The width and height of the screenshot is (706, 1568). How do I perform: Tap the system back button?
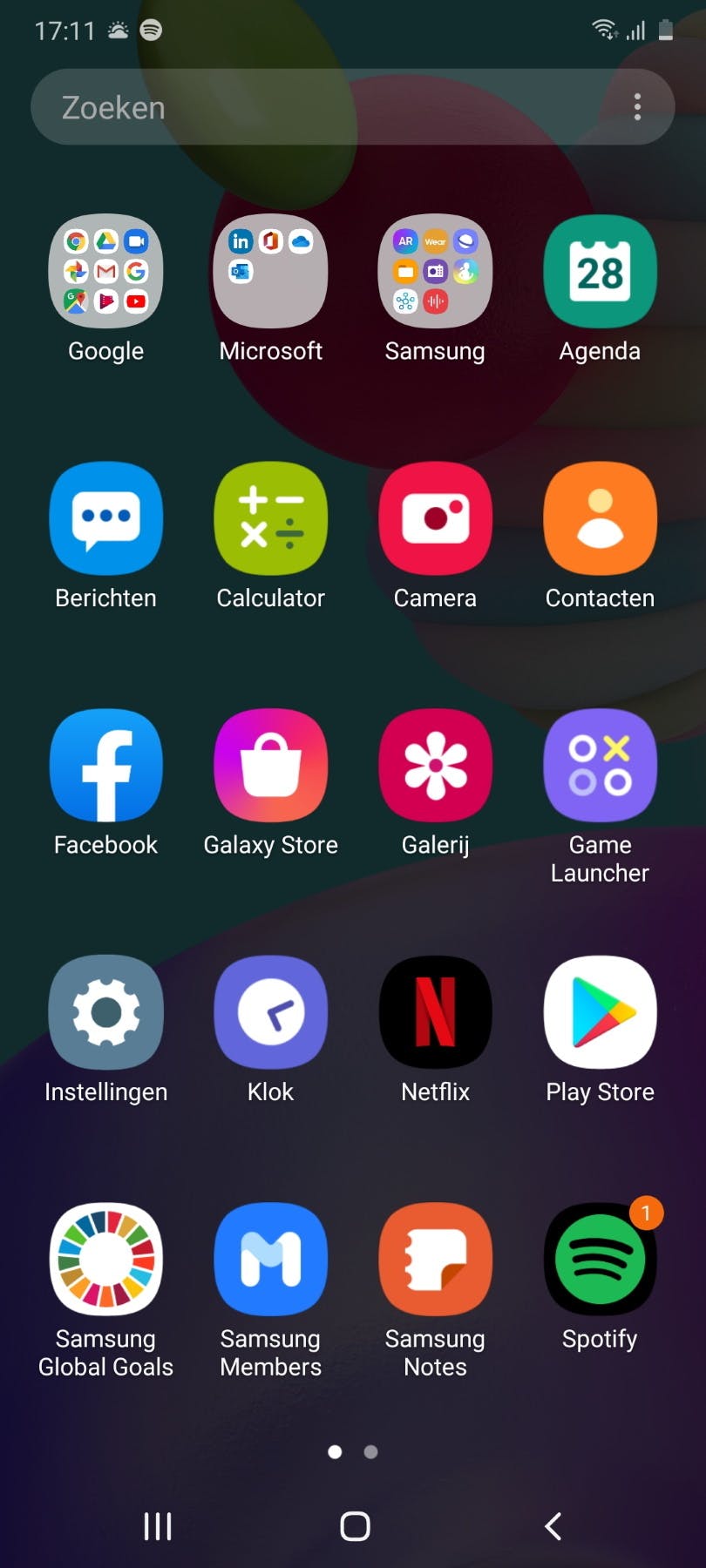coord(553,1525)
